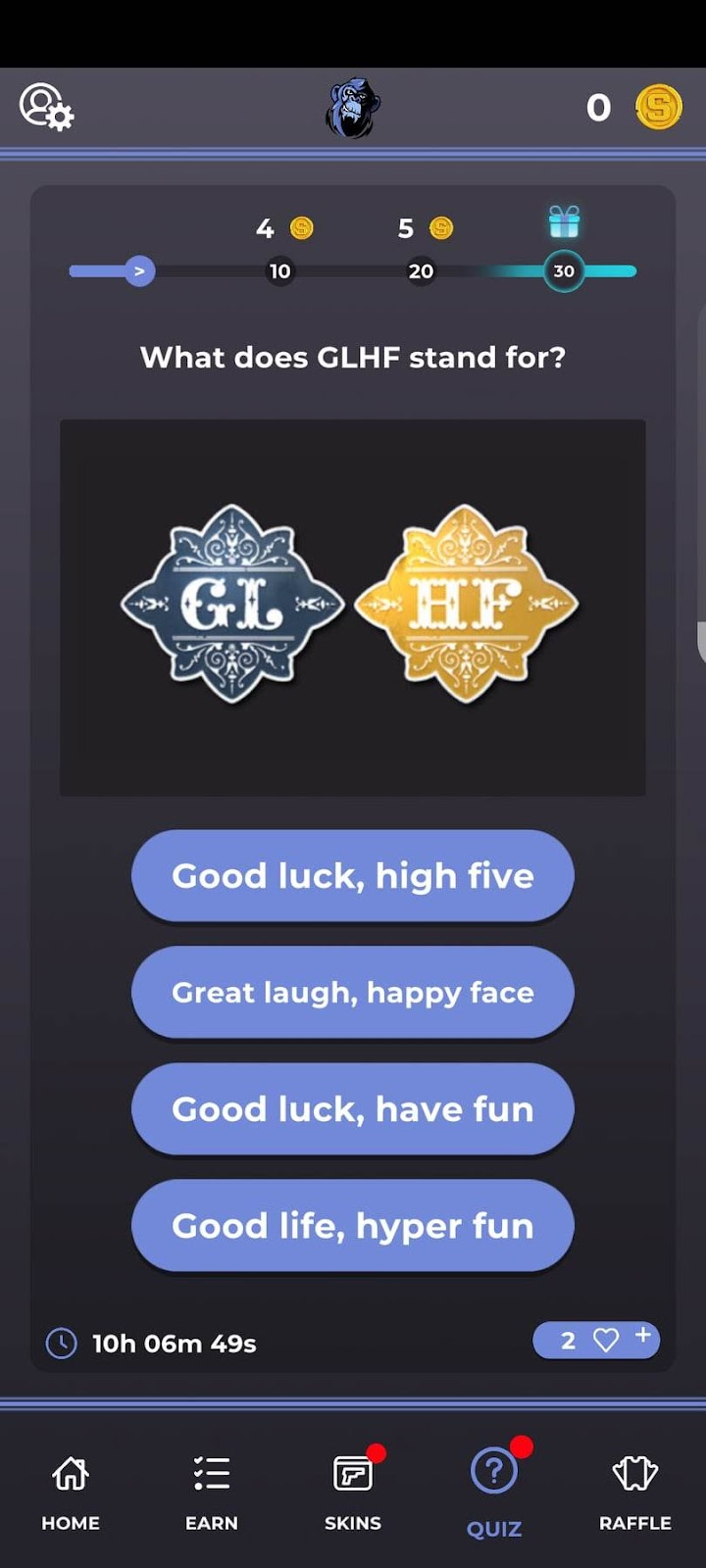Choose answer Good luck, high five
Image resolution: width=706 pixels, height=1568 pixels.
[x=352, y=875]
